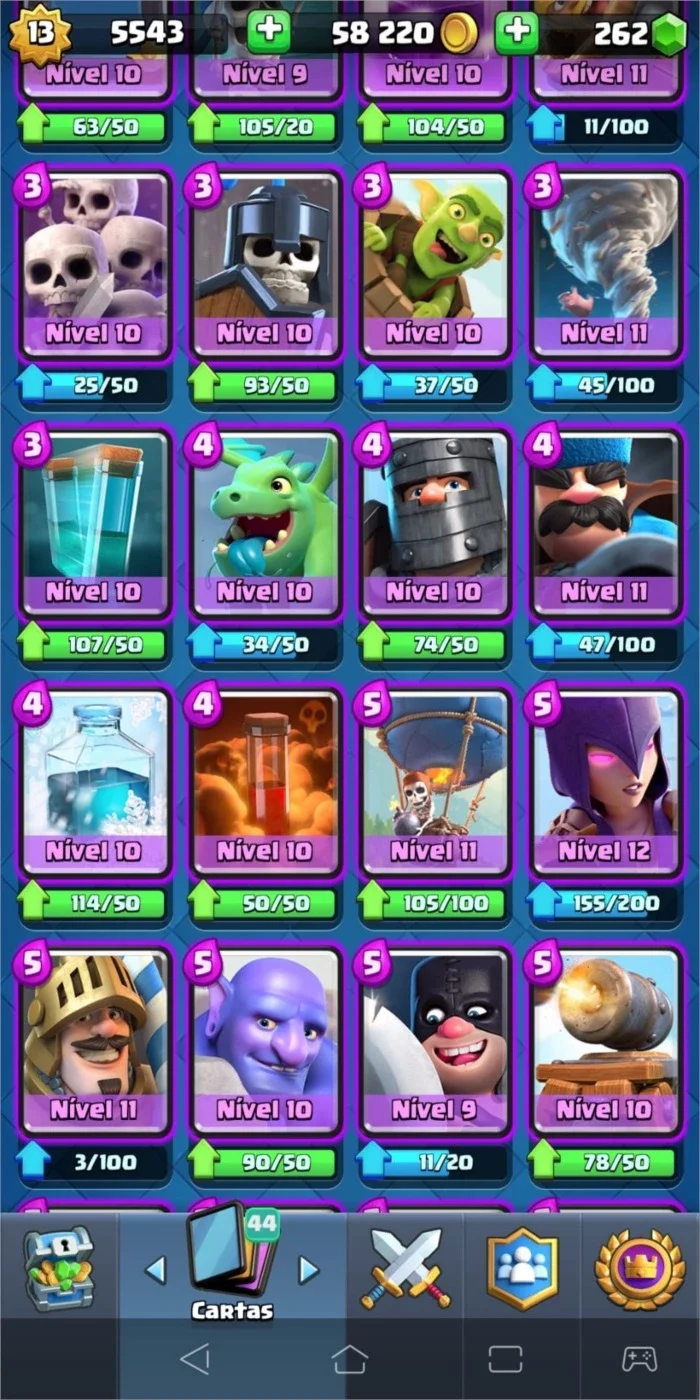Open the crown events tab
The height and width of the screenshot is (1400, 700).
(x=639, y=1268)
